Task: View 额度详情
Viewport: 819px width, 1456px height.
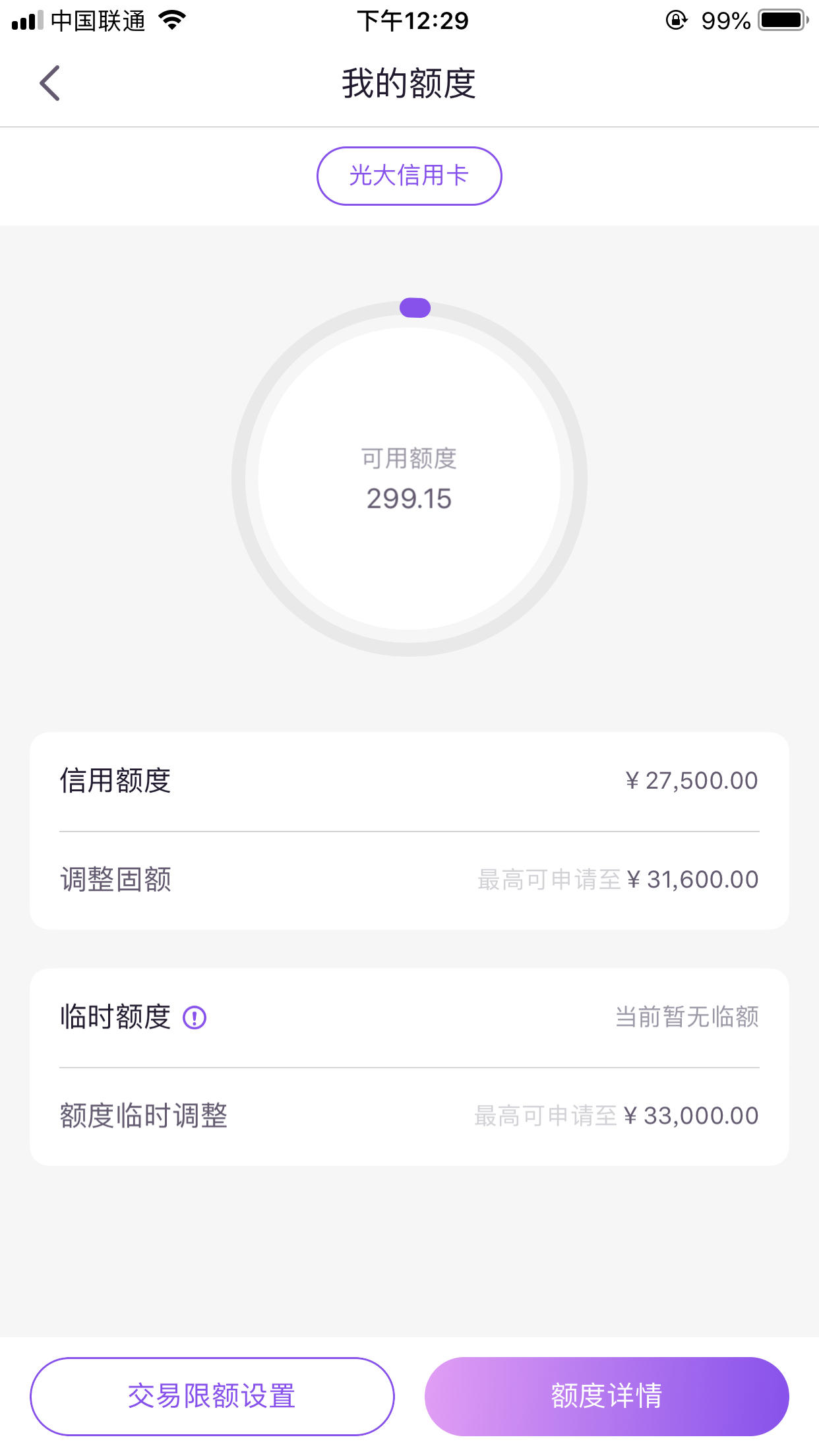Action: click(x=607, y=1396)
